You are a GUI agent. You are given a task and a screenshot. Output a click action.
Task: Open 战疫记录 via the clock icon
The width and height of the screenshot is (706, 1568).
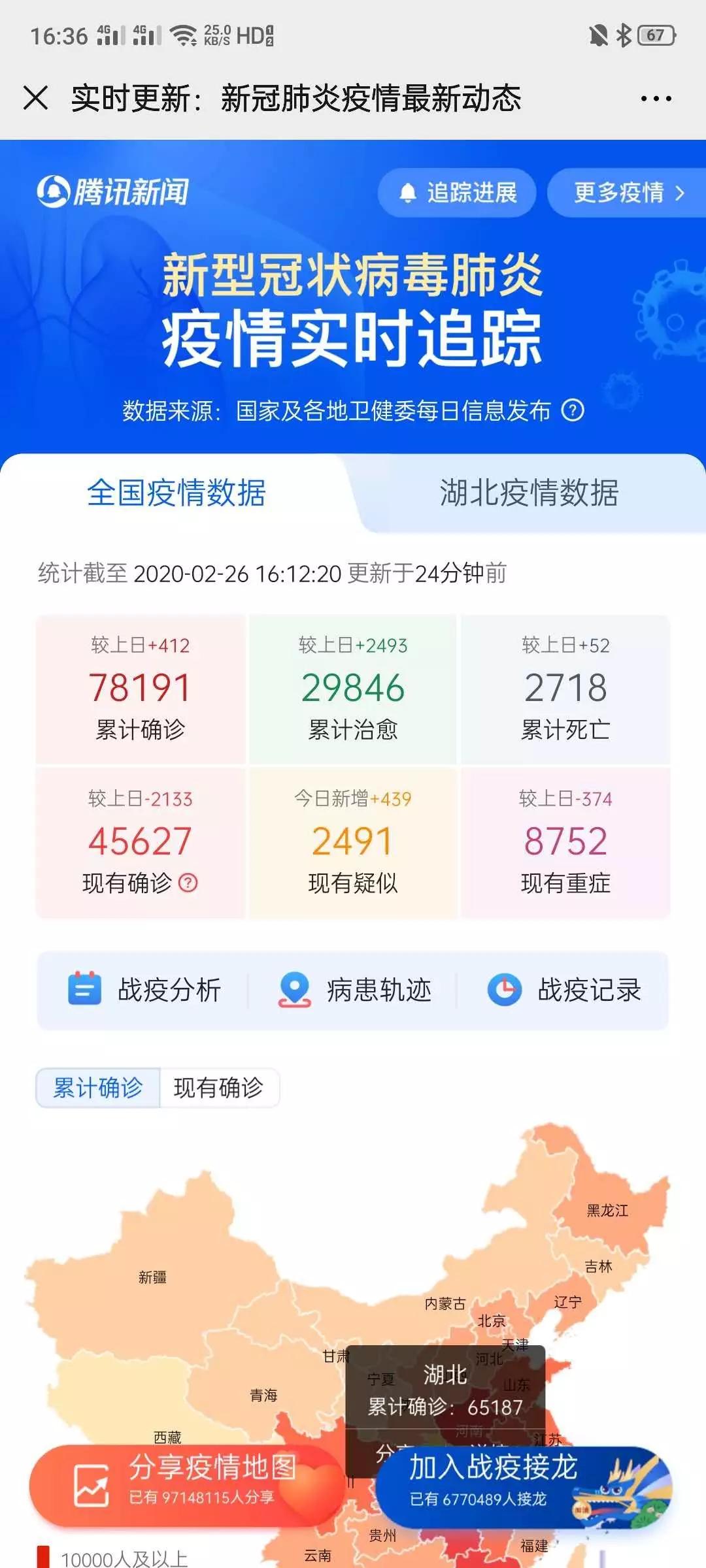coord(505,989)
